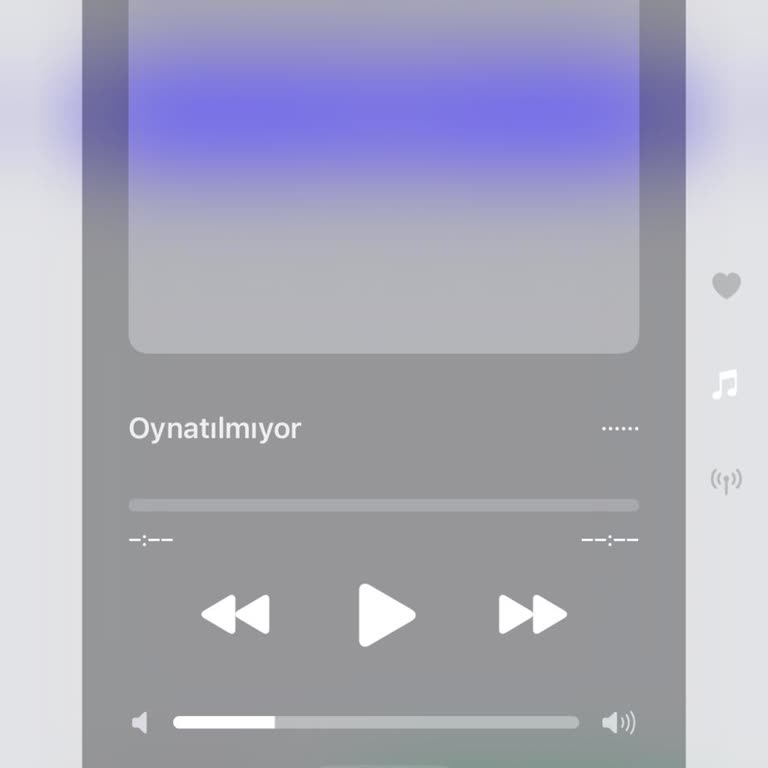Image resolution: width=768 pixels, height=768 pixels.
Task: Open the heart favorites page icon
Action: (726, 286)
